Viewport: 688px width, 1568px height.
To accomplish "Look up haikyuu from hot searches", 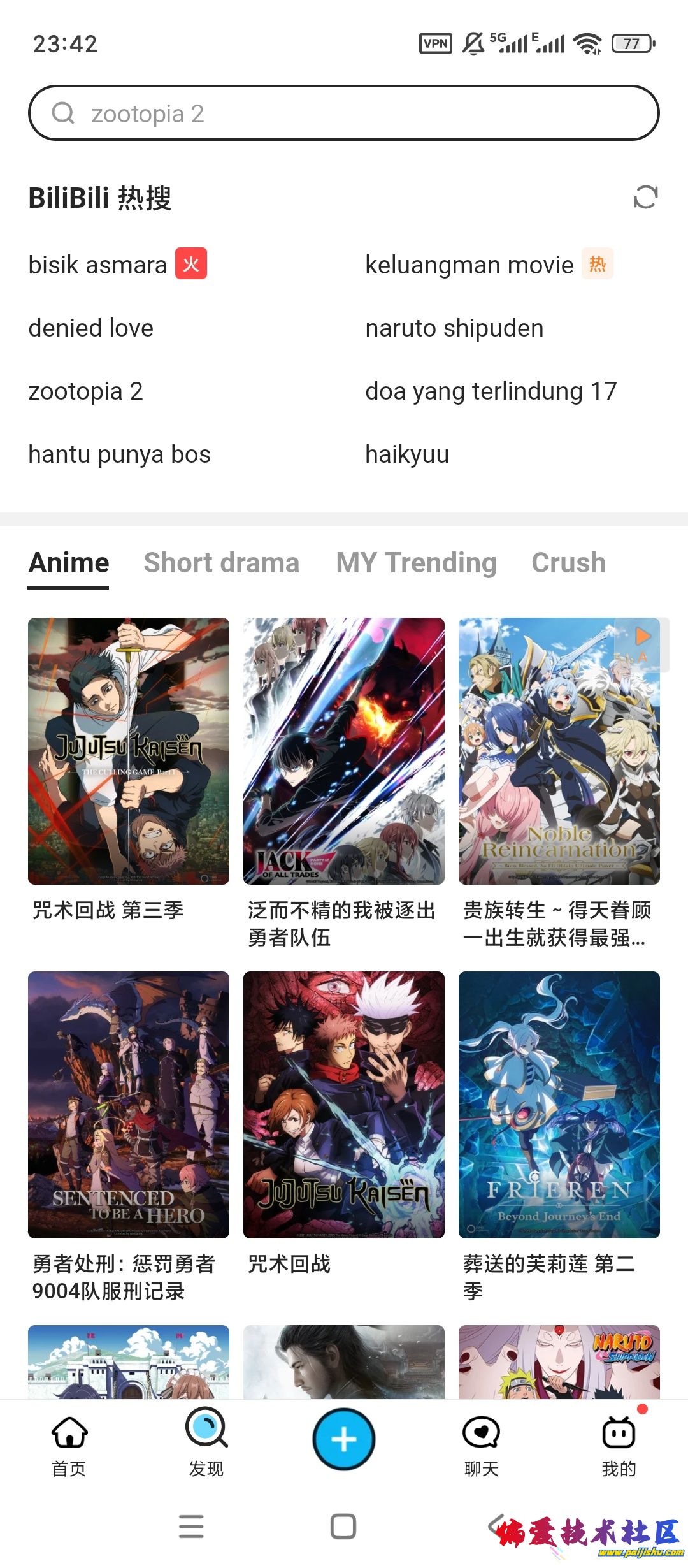I will point(407,454).
